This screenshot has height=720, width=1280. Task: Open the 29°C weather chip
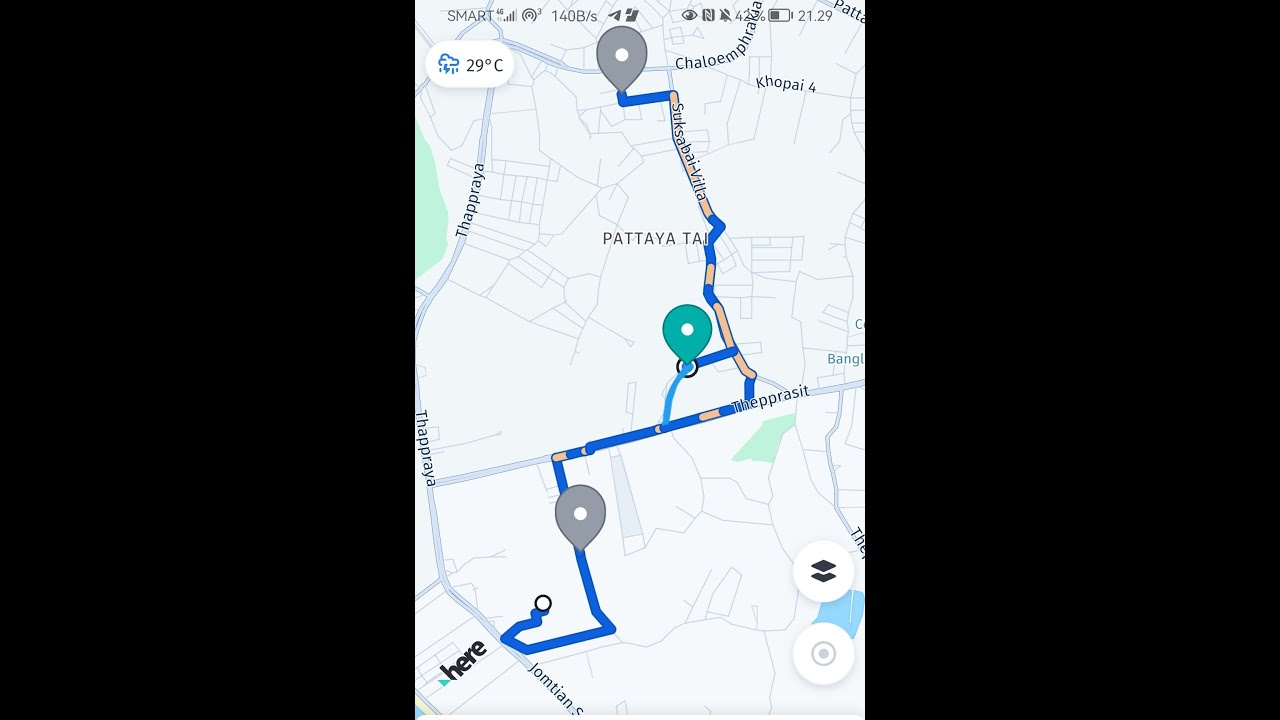point(470,65)
